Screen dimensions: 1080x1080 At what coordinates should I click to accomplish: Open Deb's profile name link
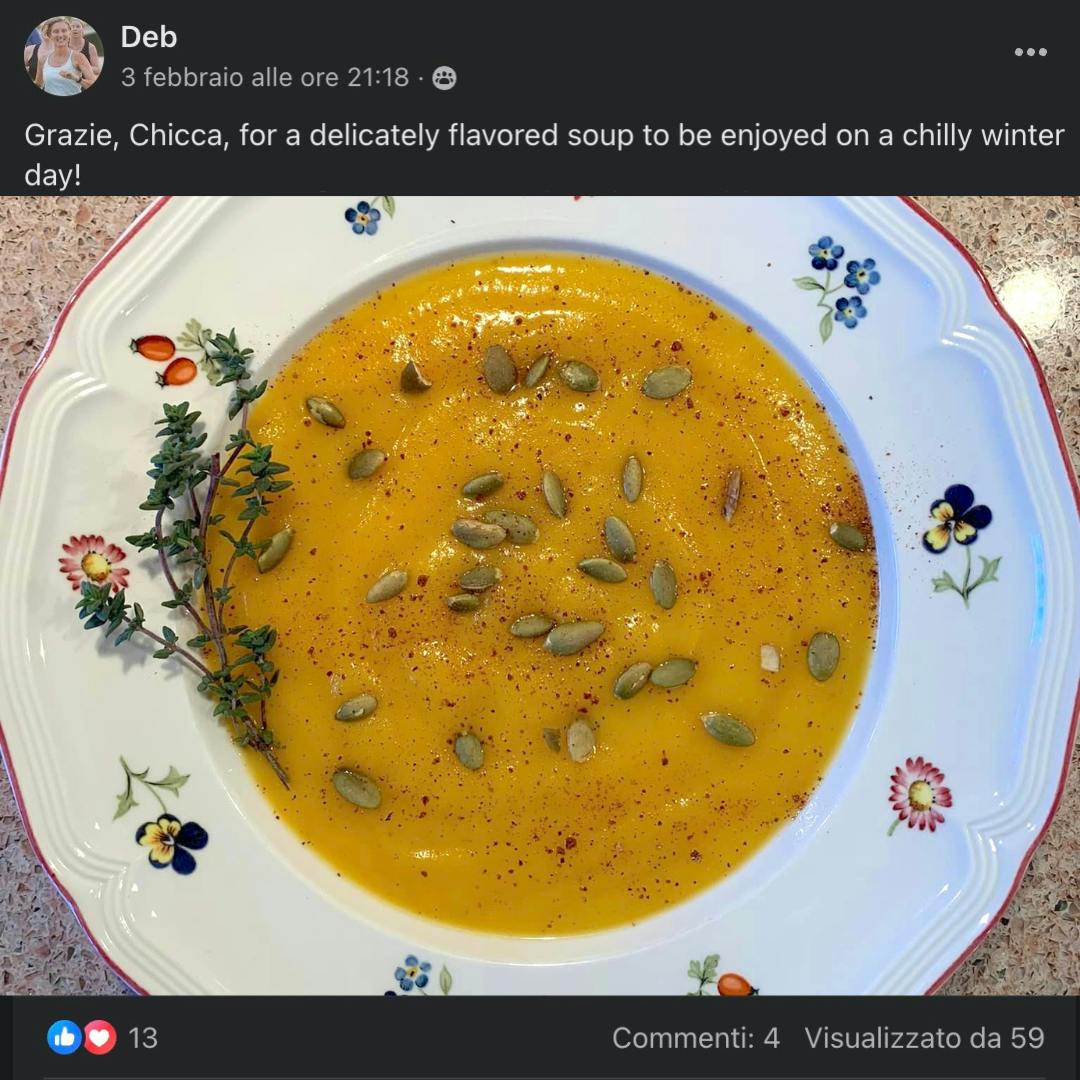click(x=148, y=37)
